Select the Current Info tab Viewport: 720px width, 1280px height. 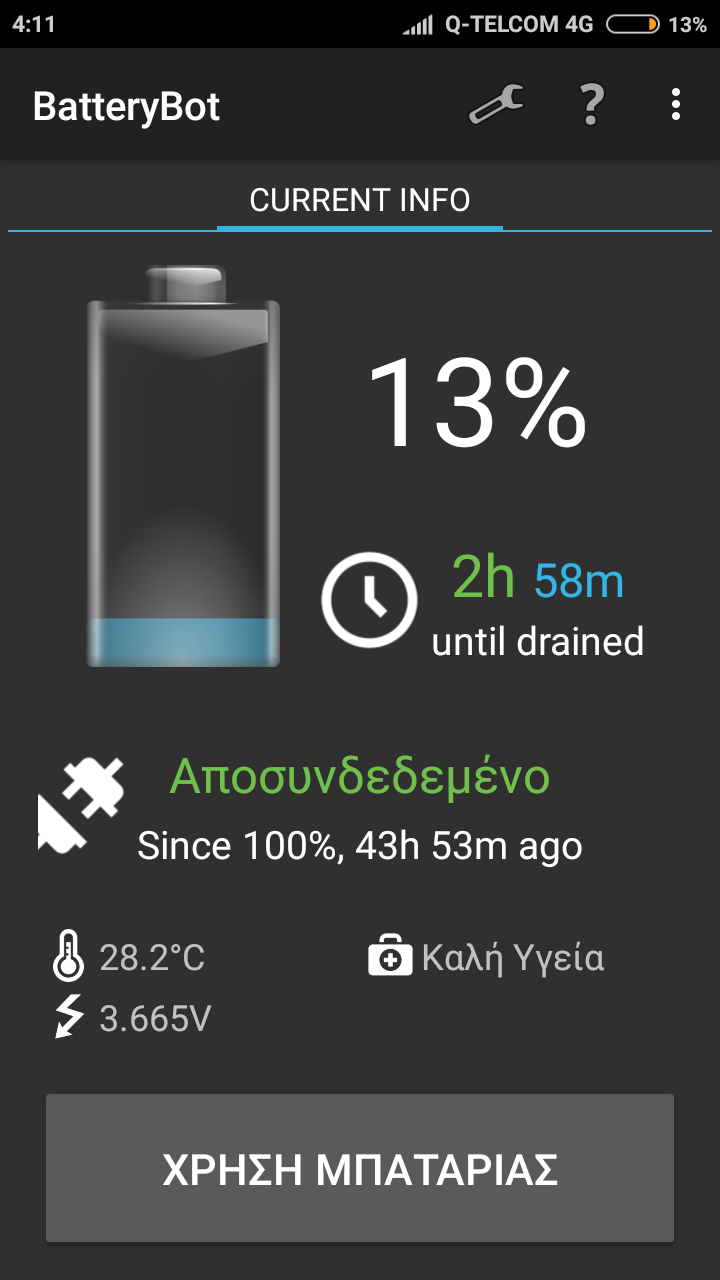click(x=360, y=200)
